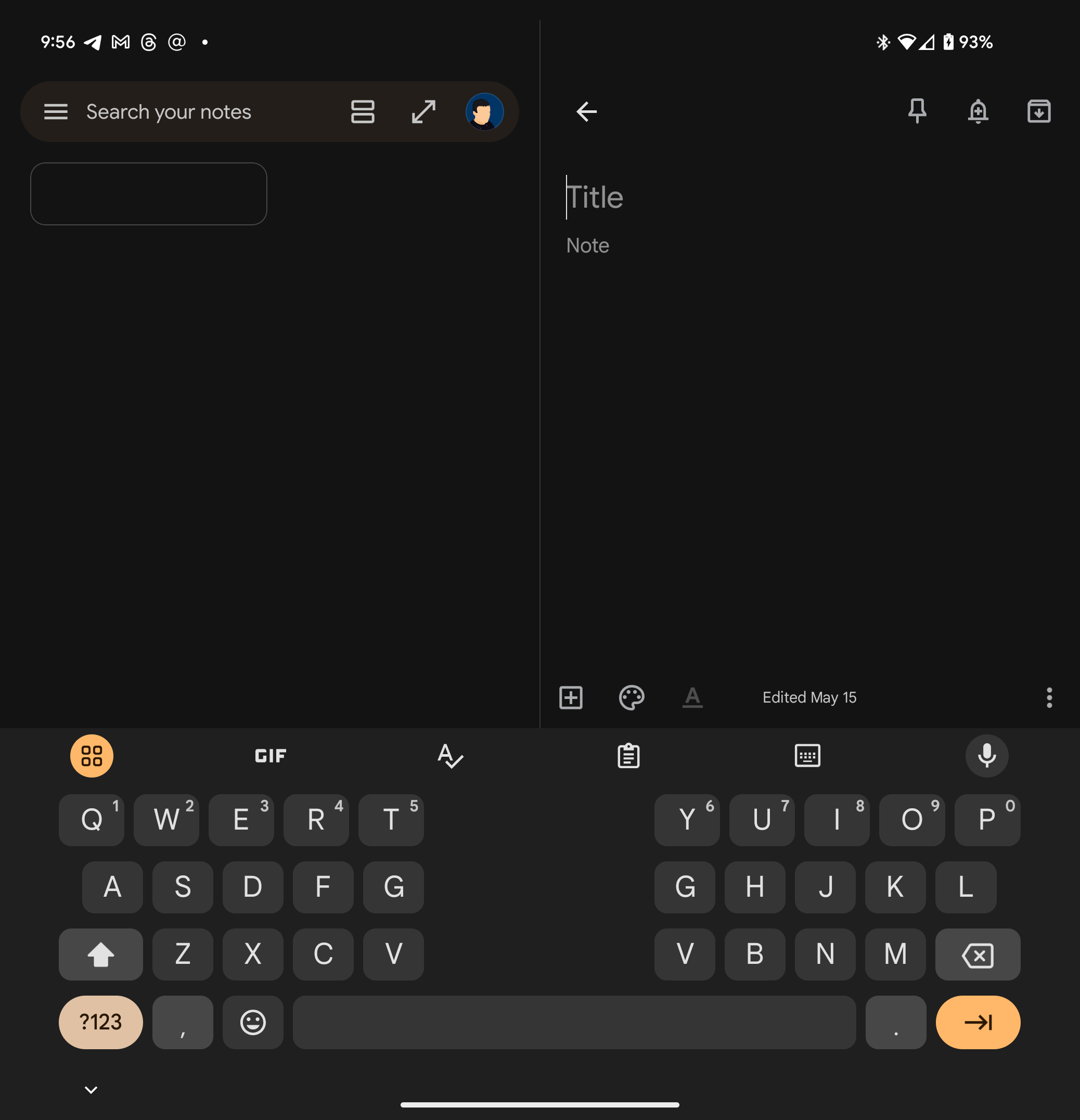Screen dimensions: 1080x1120
Task: Open the navigation drawer menu
Action: click(x=56, y=111)
